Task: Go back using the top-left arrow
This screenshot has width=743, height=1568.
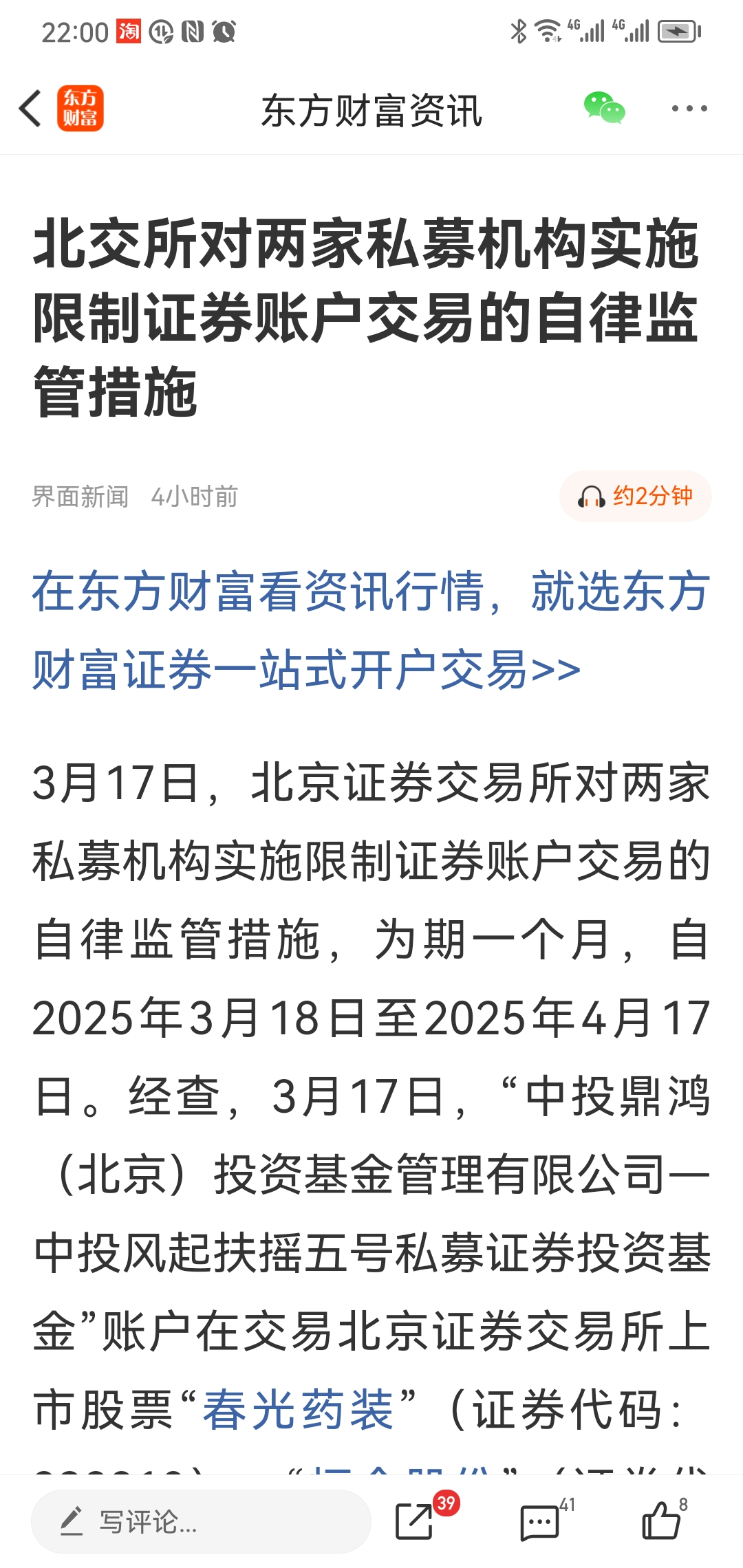Action: [30, 109]
